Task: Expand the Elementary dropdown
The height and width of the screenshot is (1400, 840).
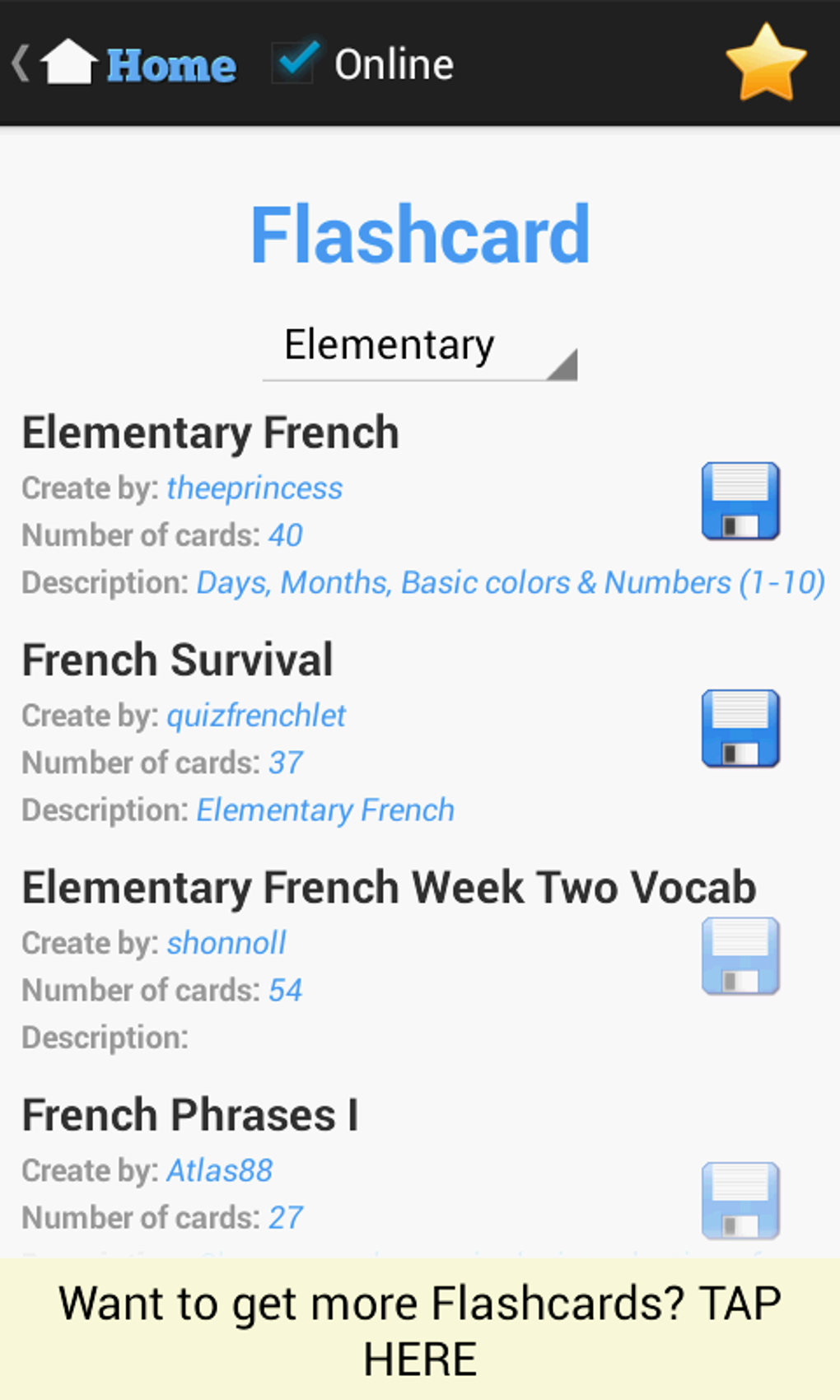Action: pos(419,347)
